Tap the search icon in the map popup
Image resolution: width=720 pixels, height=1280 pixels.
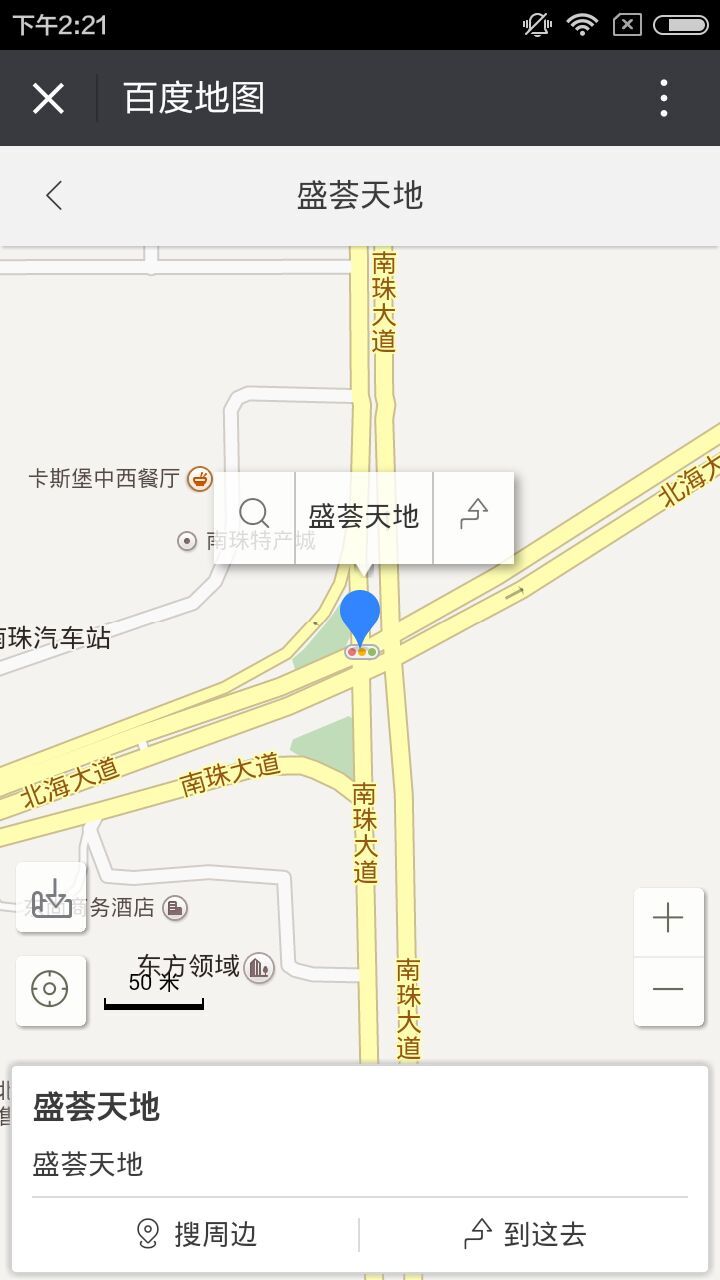point(255,515)
